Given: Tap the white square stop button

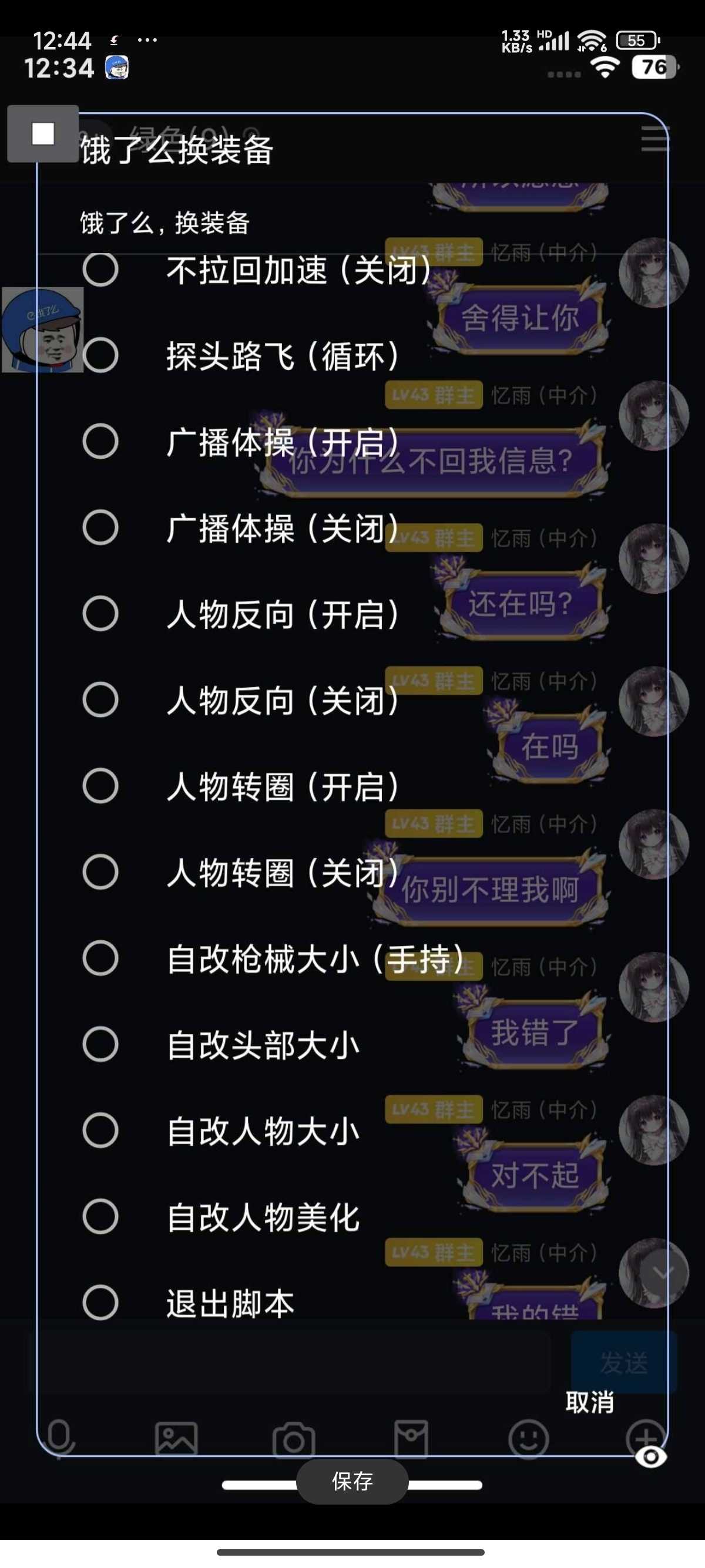Looking at the screenshot, I should coord(43,134).
